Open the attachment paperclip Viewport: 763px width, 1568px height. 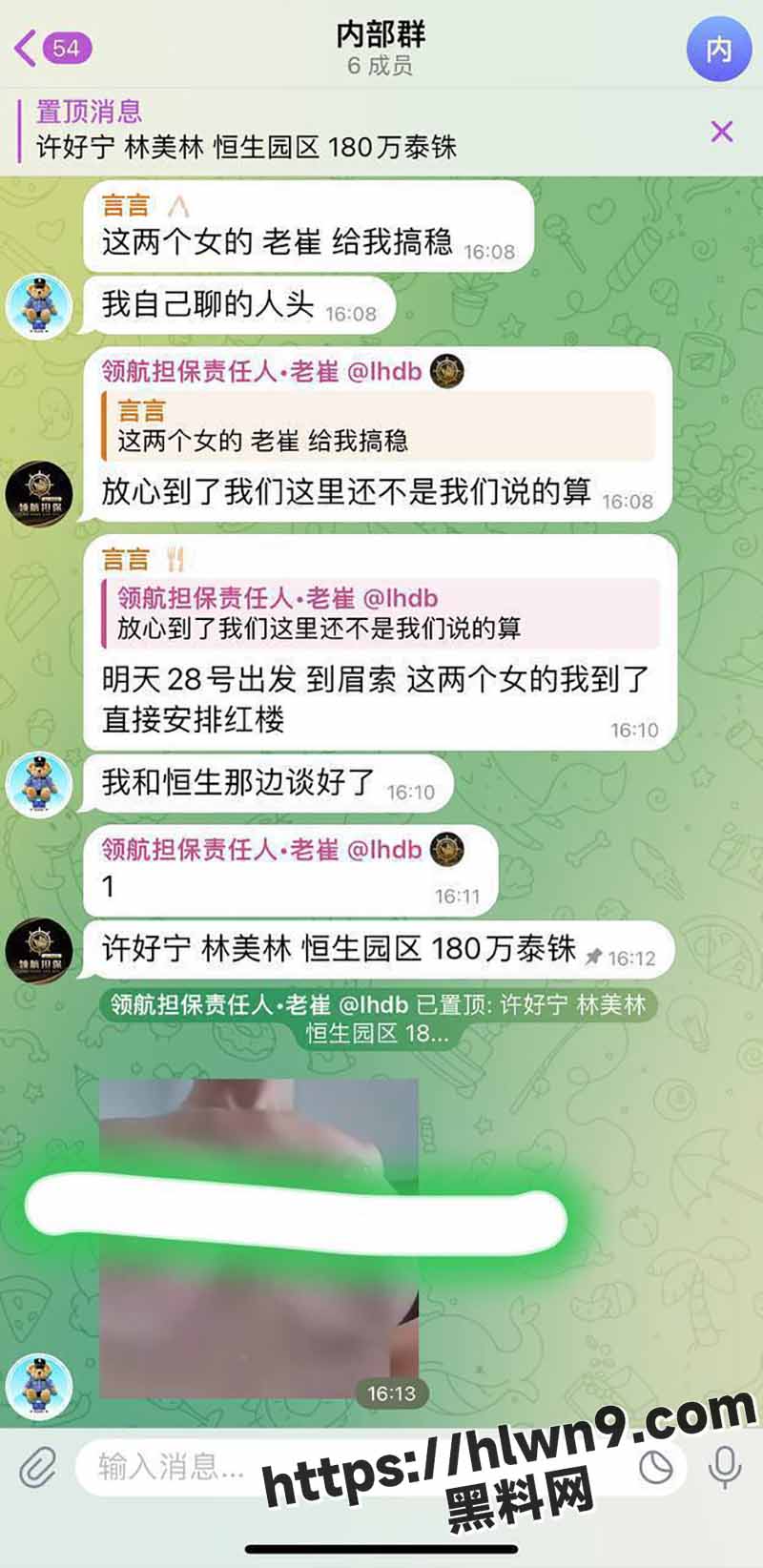[37, 1467]
